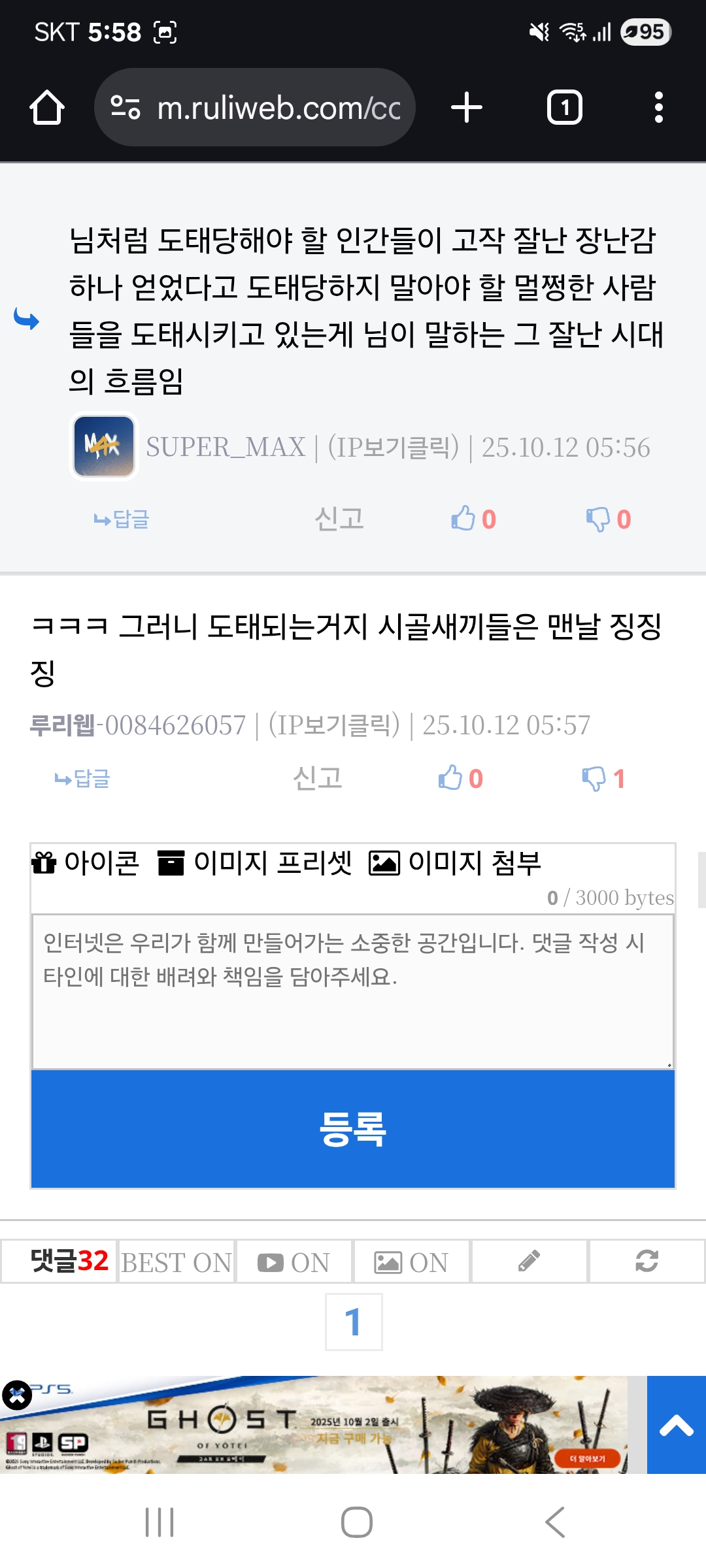Viewport: 706px width, 1568px height.
Task: Open the tab switcher
Action: pyautogui.click(x=564, y=108)
